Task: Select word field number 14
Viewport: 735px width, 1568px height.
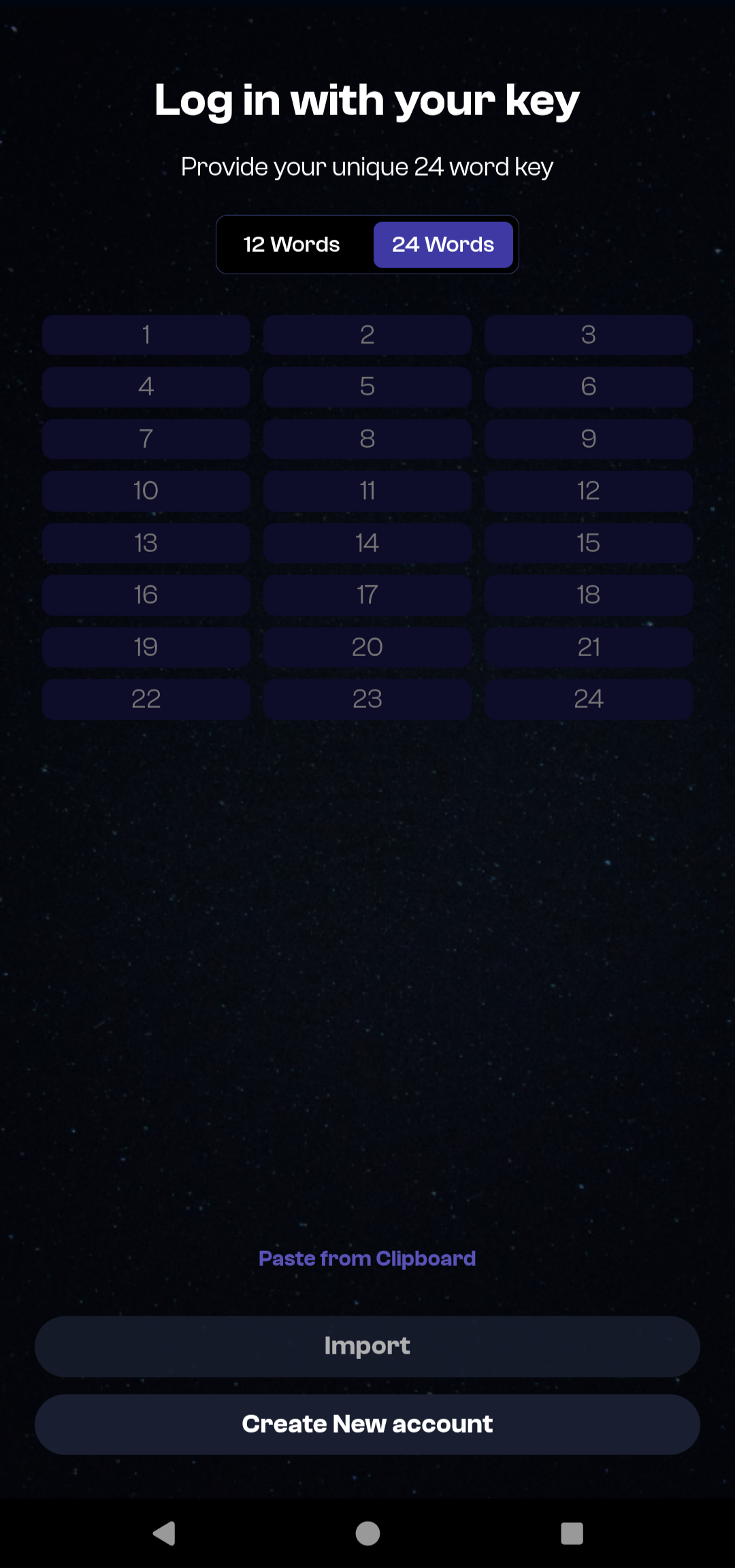Action: (367, 543)
